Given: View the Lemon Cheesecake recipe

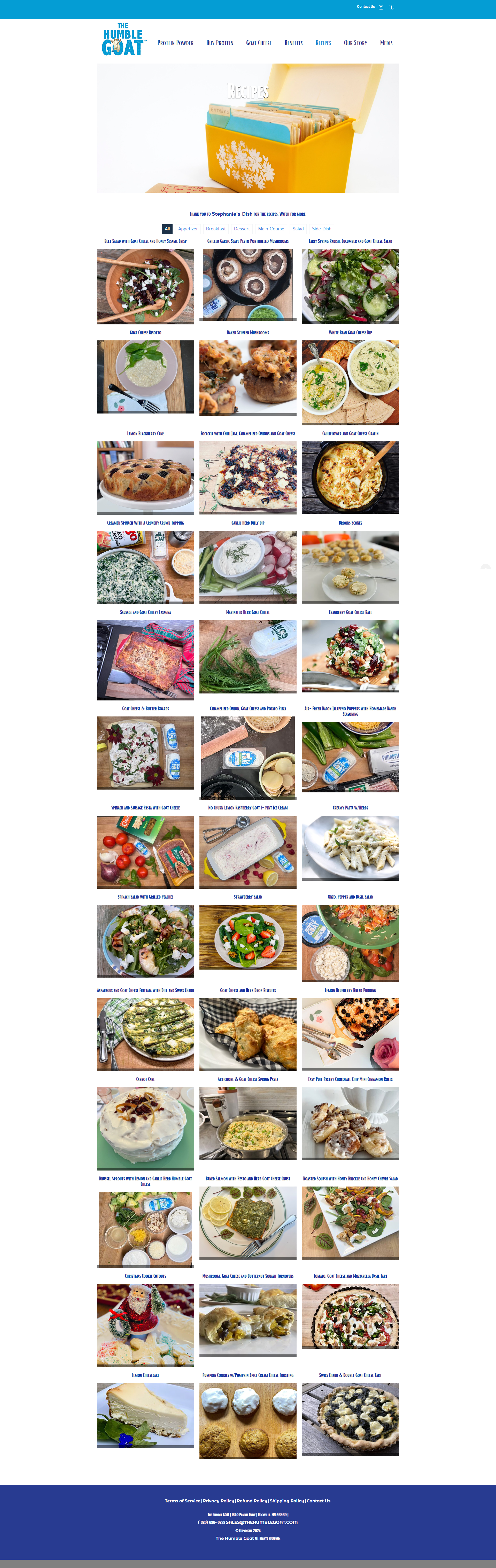Looking at the screenshot, I should (145, 1415).
